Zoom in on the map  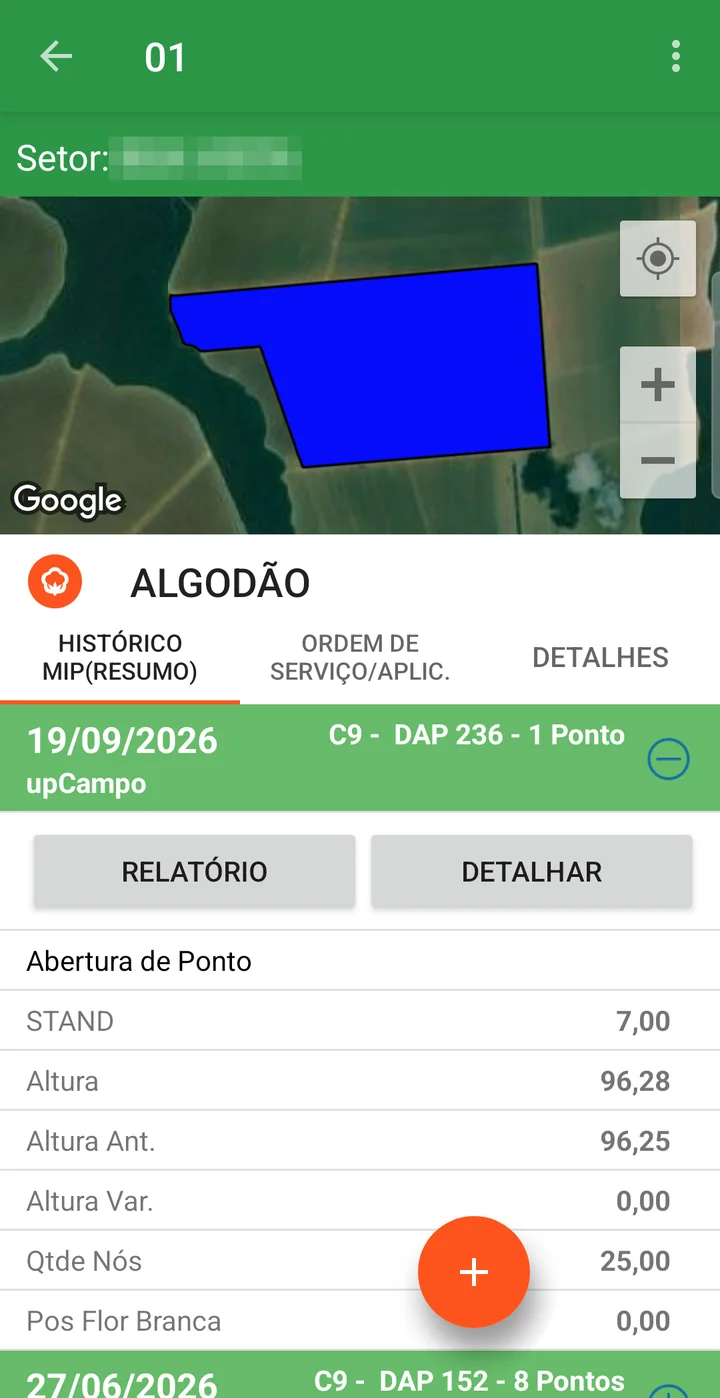658,385
